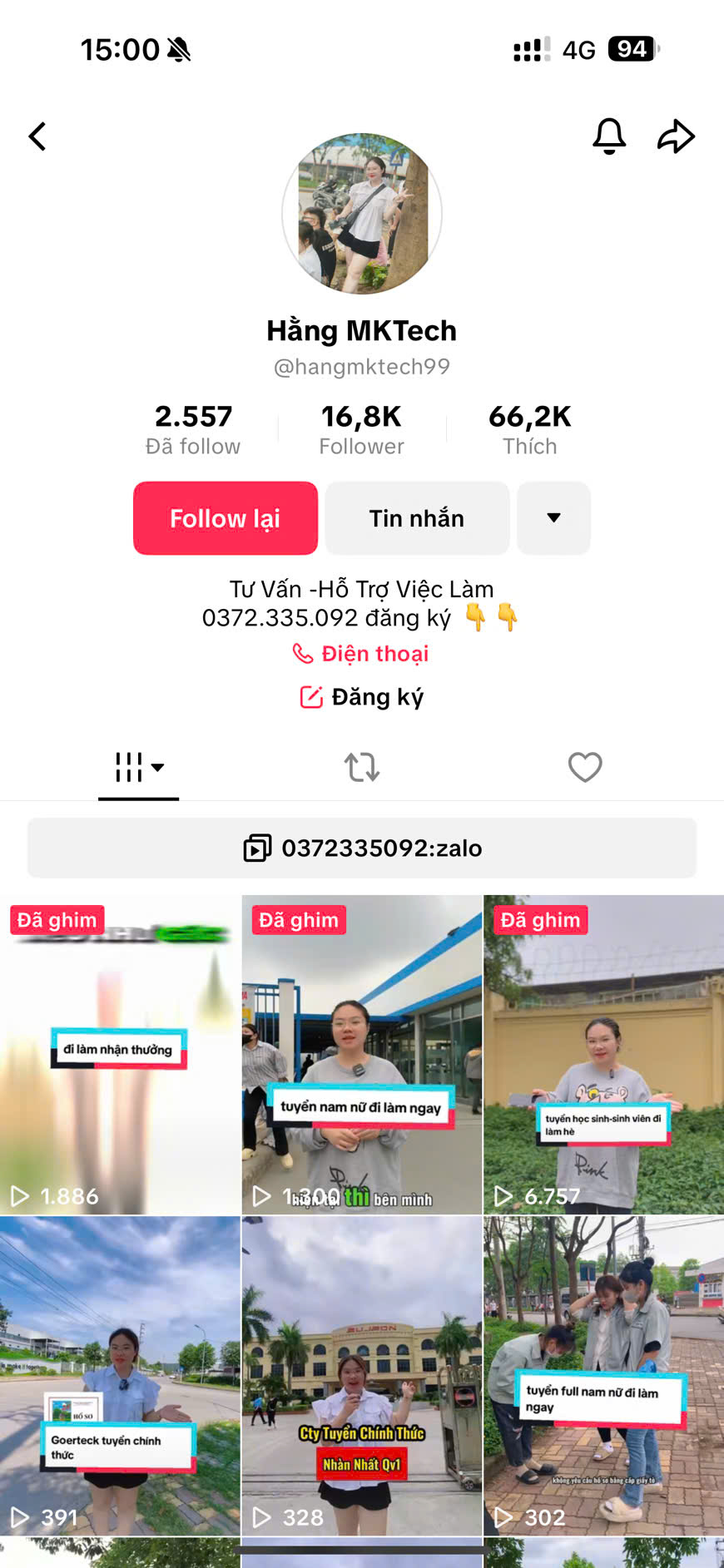Tap the phone icon next to Điện thoại
This screenshot has width=724, height=1568.
(x=302, y=653)
